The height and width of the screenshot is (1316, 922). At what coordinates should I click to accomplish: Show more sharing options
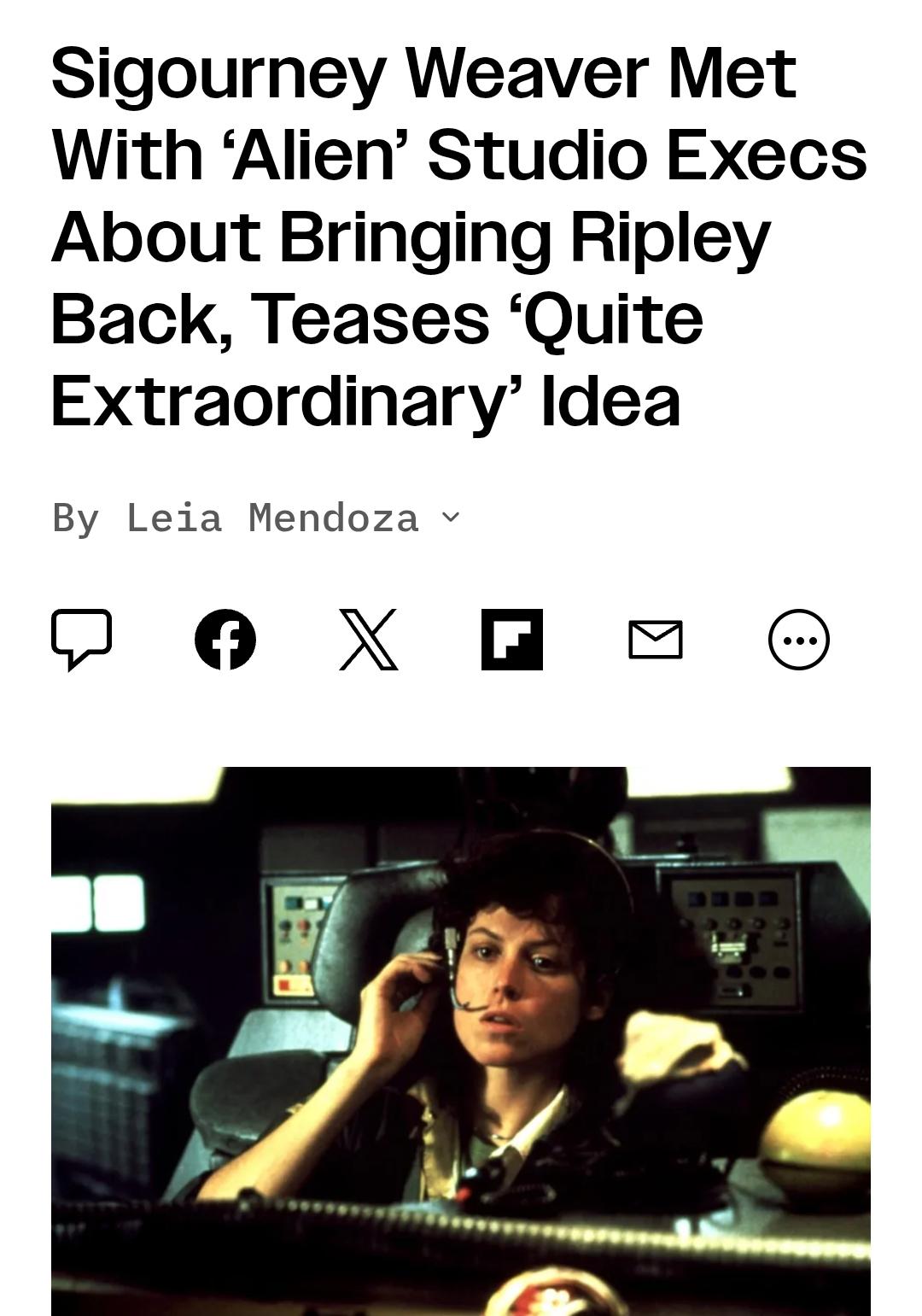[799, 639]
